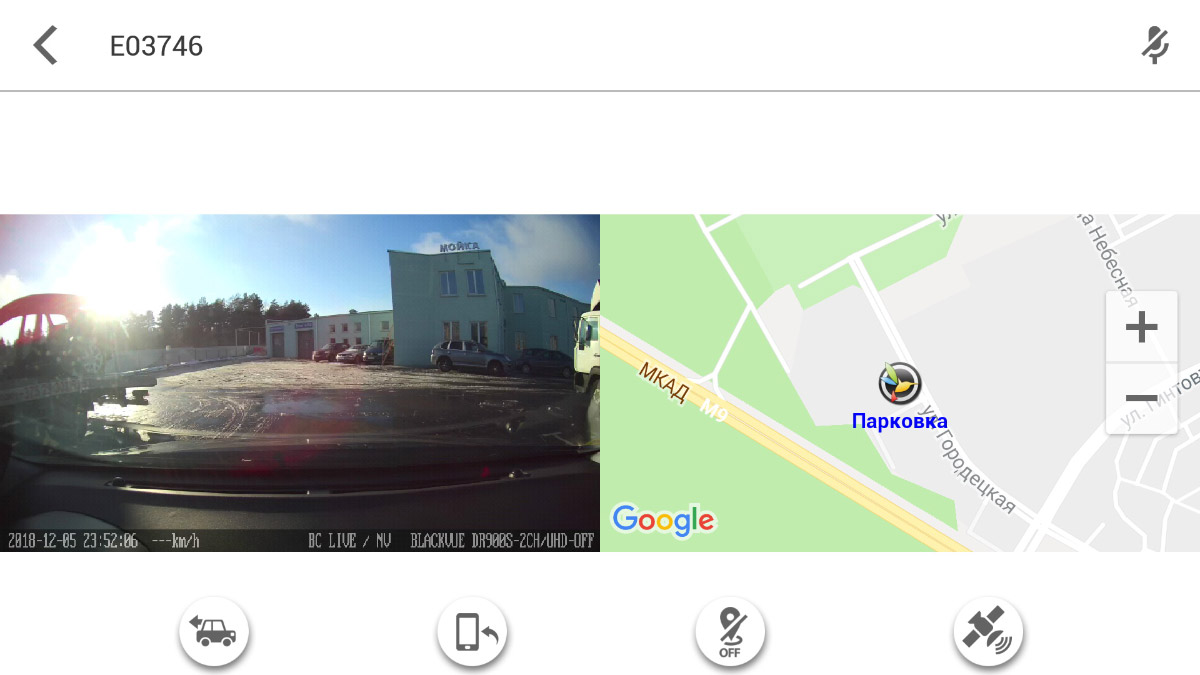Zoom out on the map
Image resolution: width=1200 pixels, height=675 pixels.
click(1141, 398)
